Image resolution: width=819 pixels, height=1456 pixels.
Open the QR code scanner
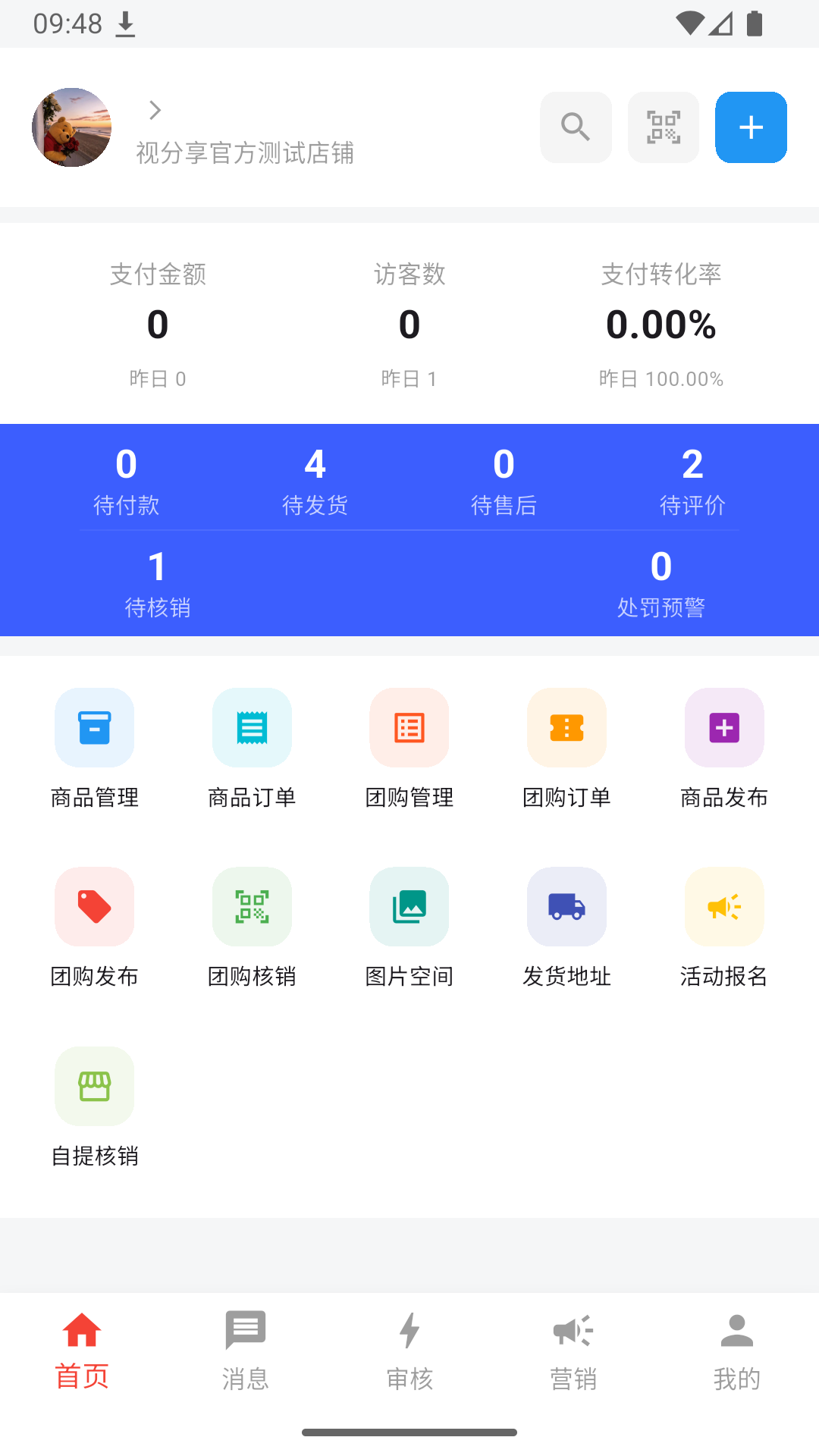[664, 127]
